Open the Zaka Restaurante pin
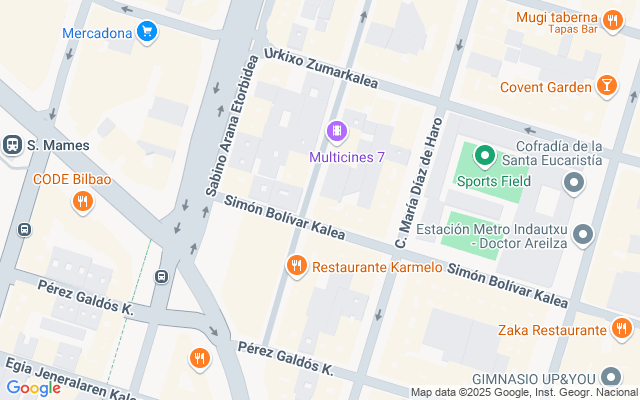Screen dimensions: 640x400 pyautogui.click(x=622, y=328)
